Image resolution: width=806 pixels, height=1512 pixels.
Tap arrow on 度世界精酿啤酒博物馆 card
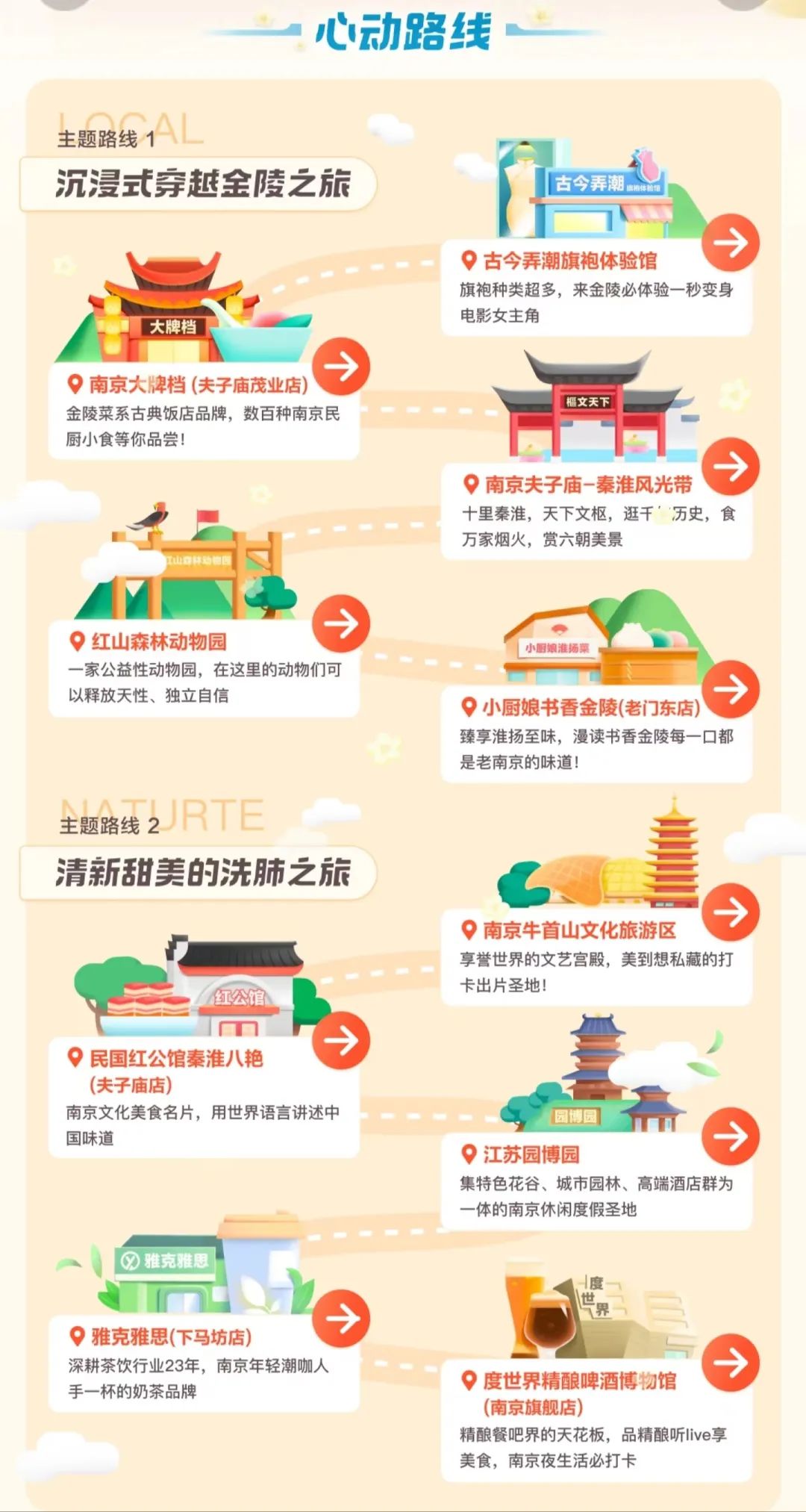pos(730,1362)
